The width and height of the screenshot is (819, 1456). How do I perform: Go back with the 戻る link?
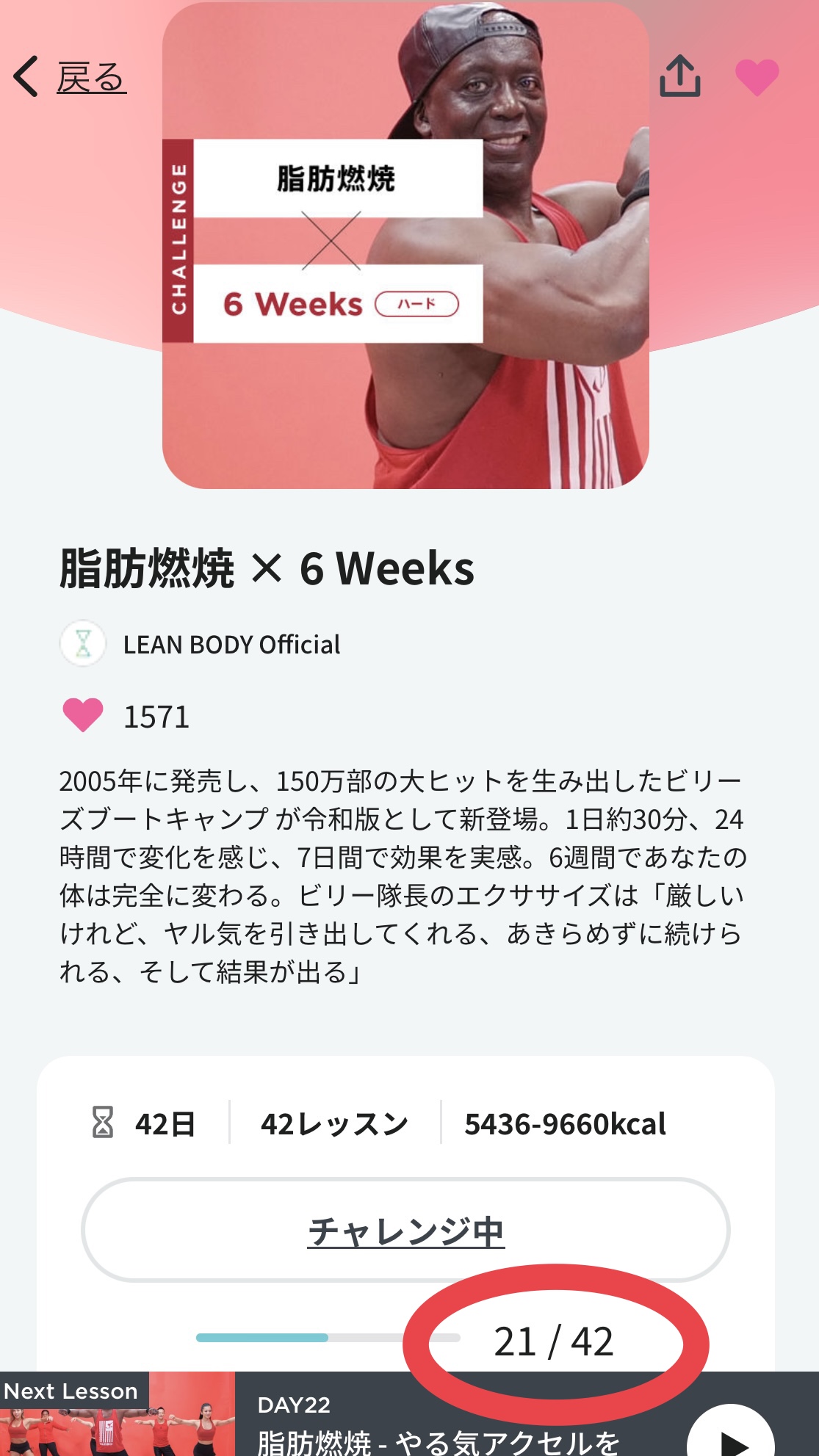(71, 77)
